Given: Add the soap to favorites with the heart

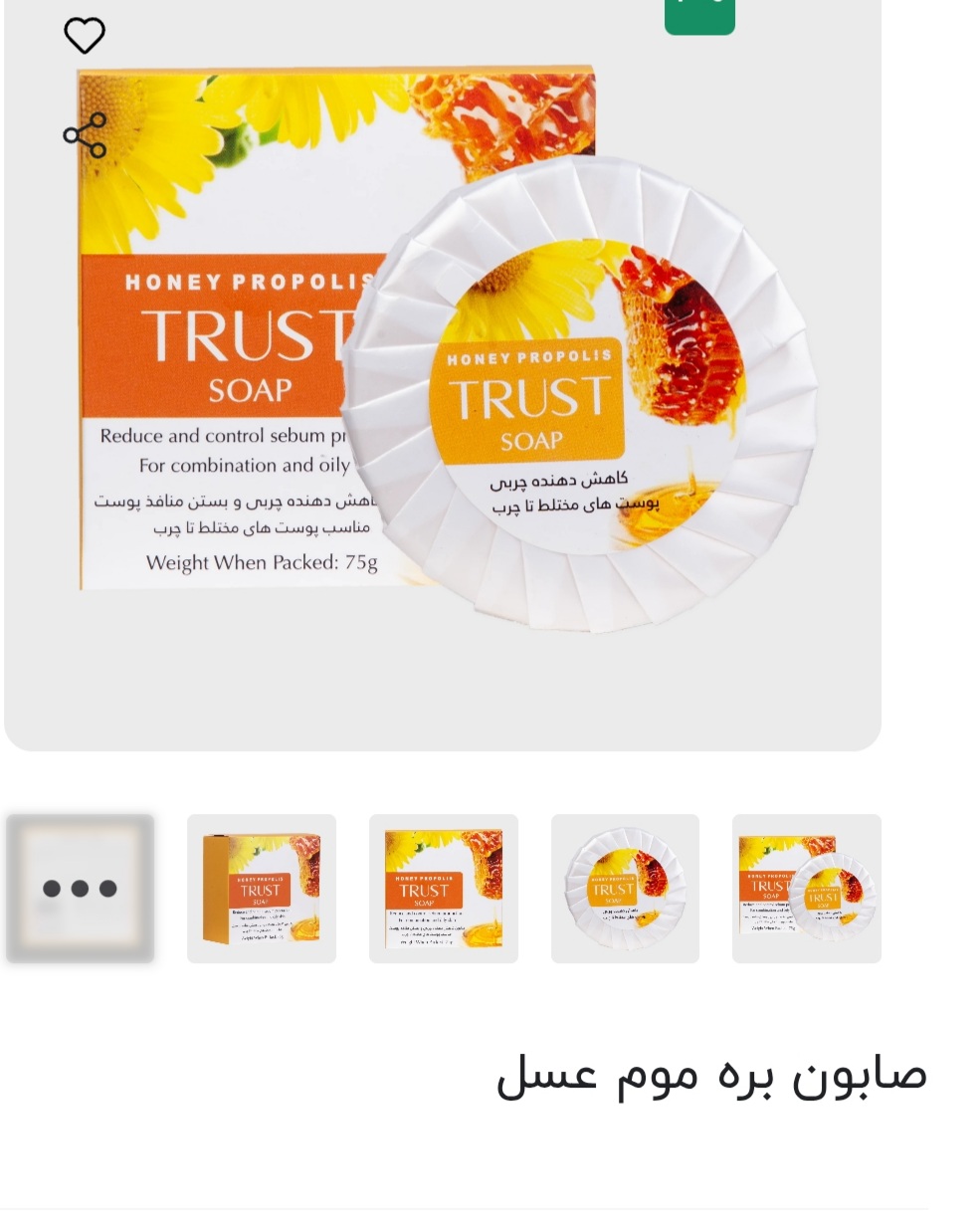Looking at the screenshot, I should tap(85, 36).
